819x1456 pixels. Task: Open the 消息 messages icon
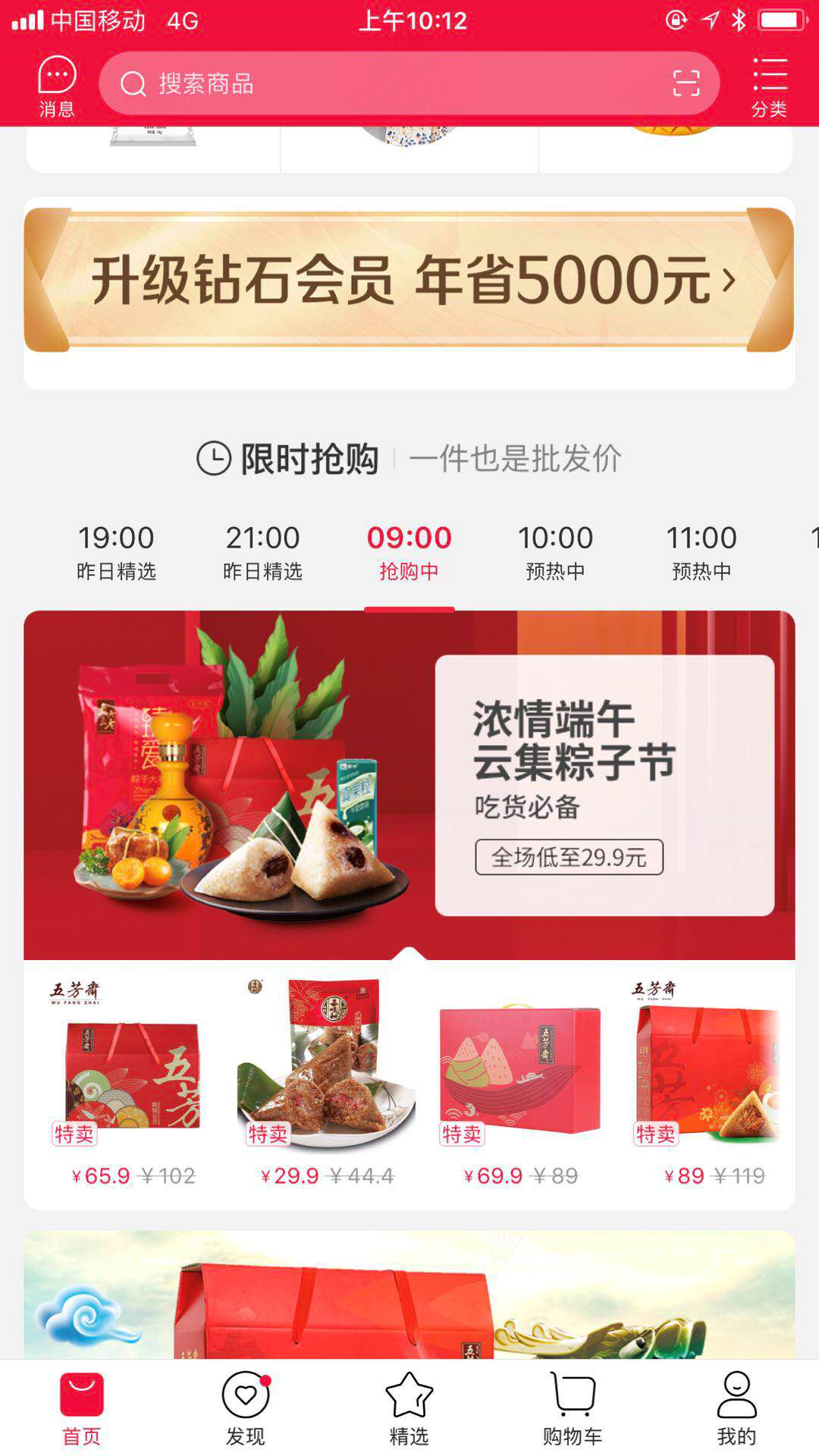pos(57,86)
